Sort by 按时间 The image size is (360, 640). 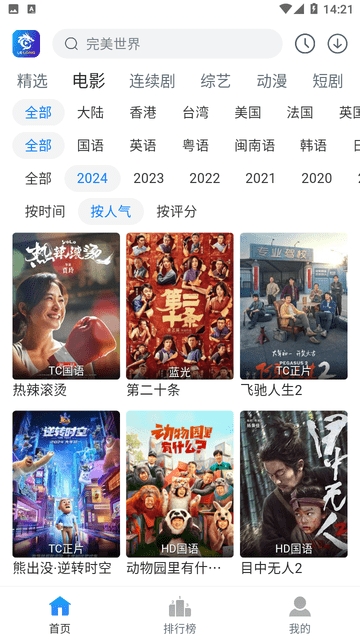45,211
